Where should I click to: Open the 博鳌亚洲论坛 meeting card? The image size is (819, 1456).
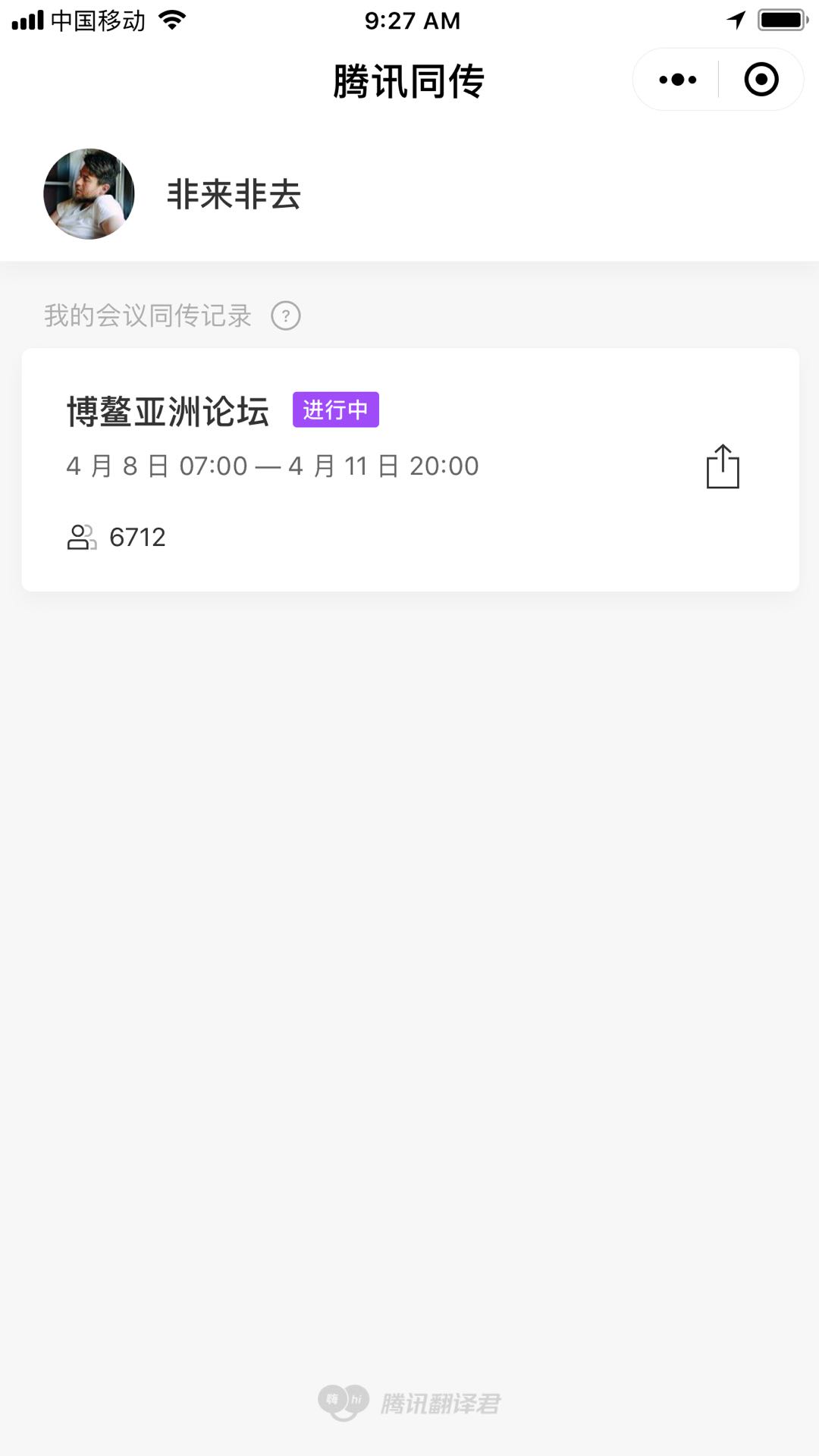point(410,469)
